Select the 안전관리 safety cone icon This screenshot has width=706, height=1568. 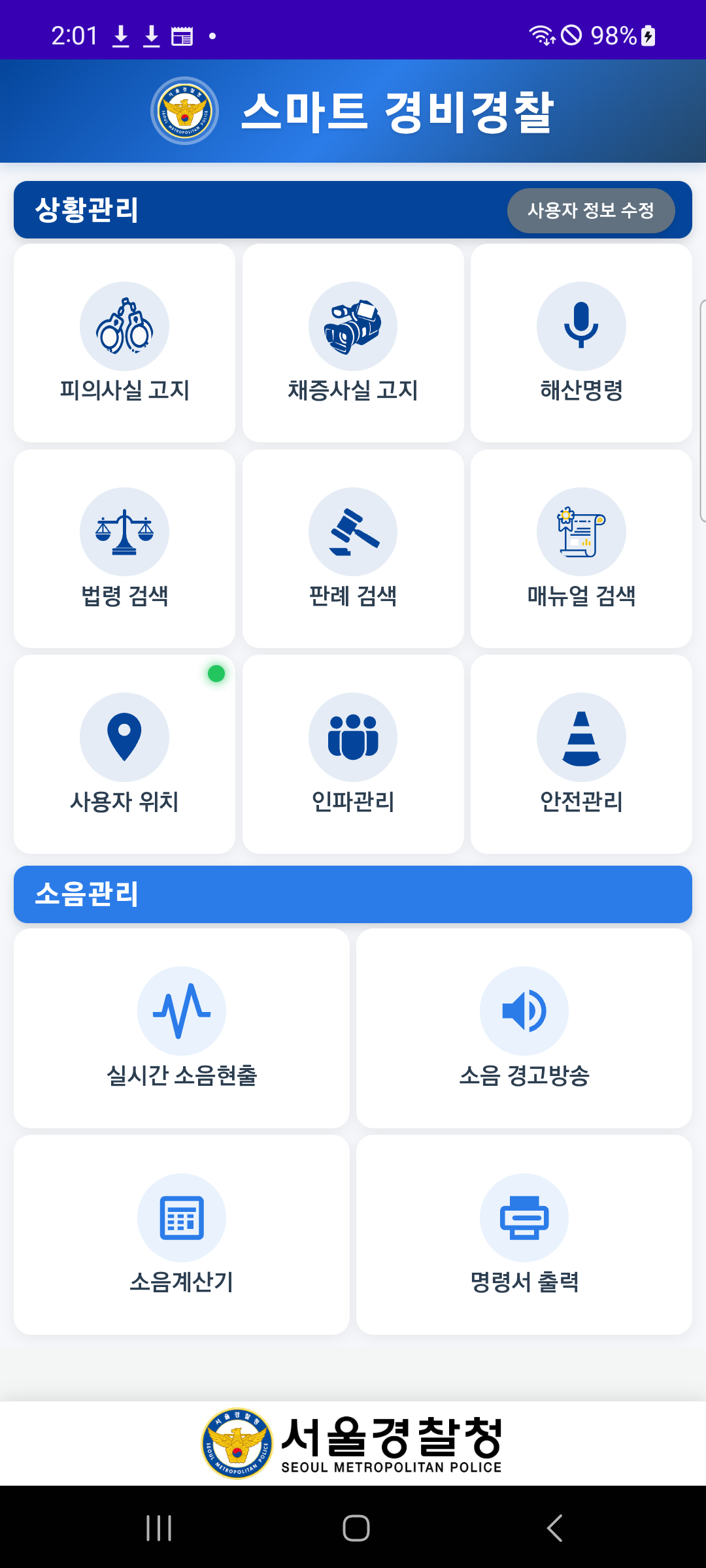(580, 736)
